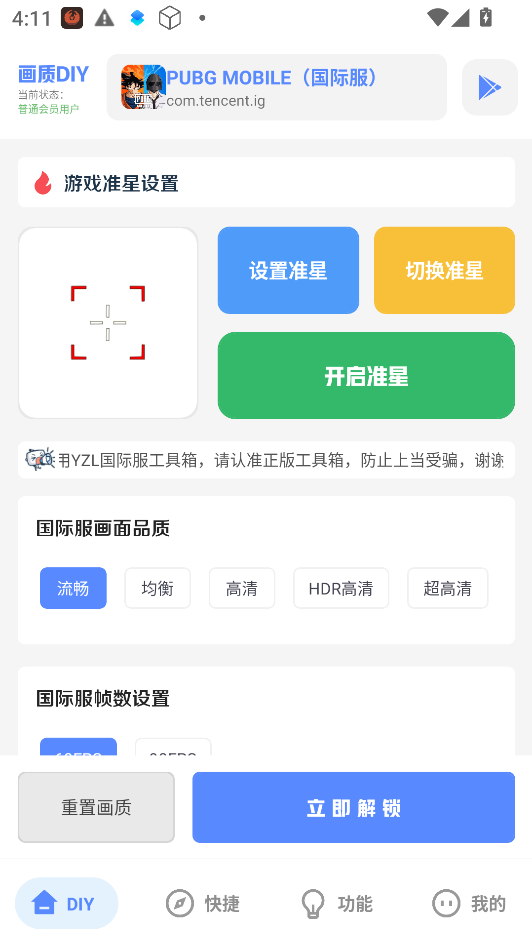Choose HDR高清 picture quality
Viewport: 532px width, 945px height.
(341, 588)
